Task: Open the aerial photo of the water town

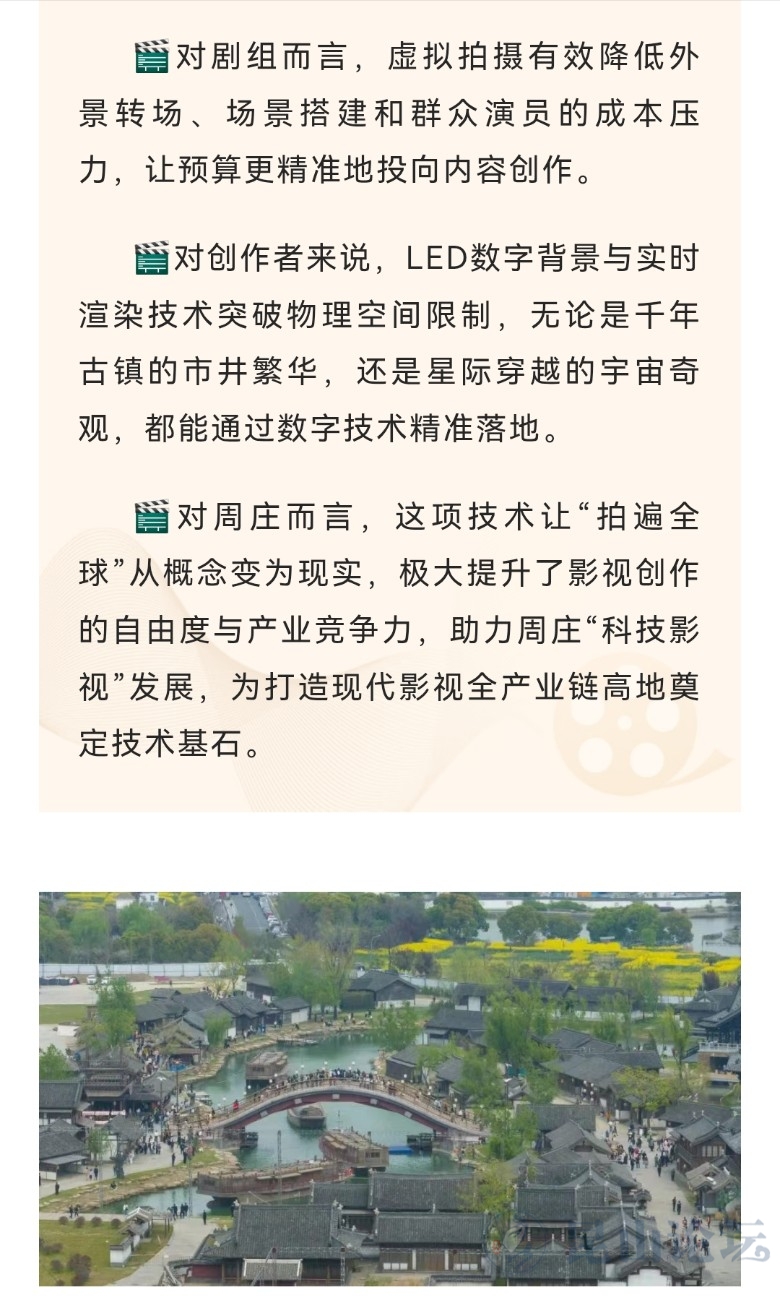Action: (x=390, y=1088)
